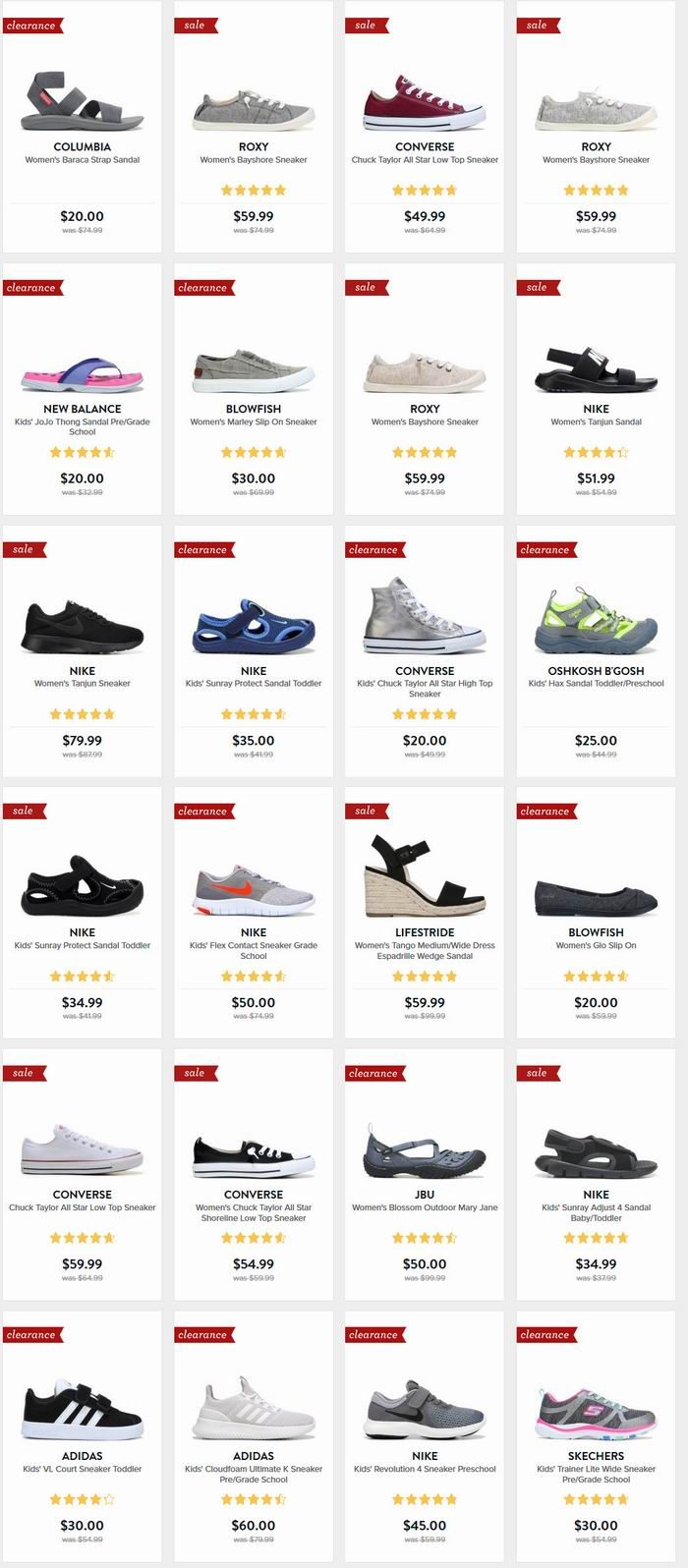The width and height of the screenshot is (688, 1568).
Task: Open the Columbia Baraca Strap Sandal product
Action: (83, 127)
